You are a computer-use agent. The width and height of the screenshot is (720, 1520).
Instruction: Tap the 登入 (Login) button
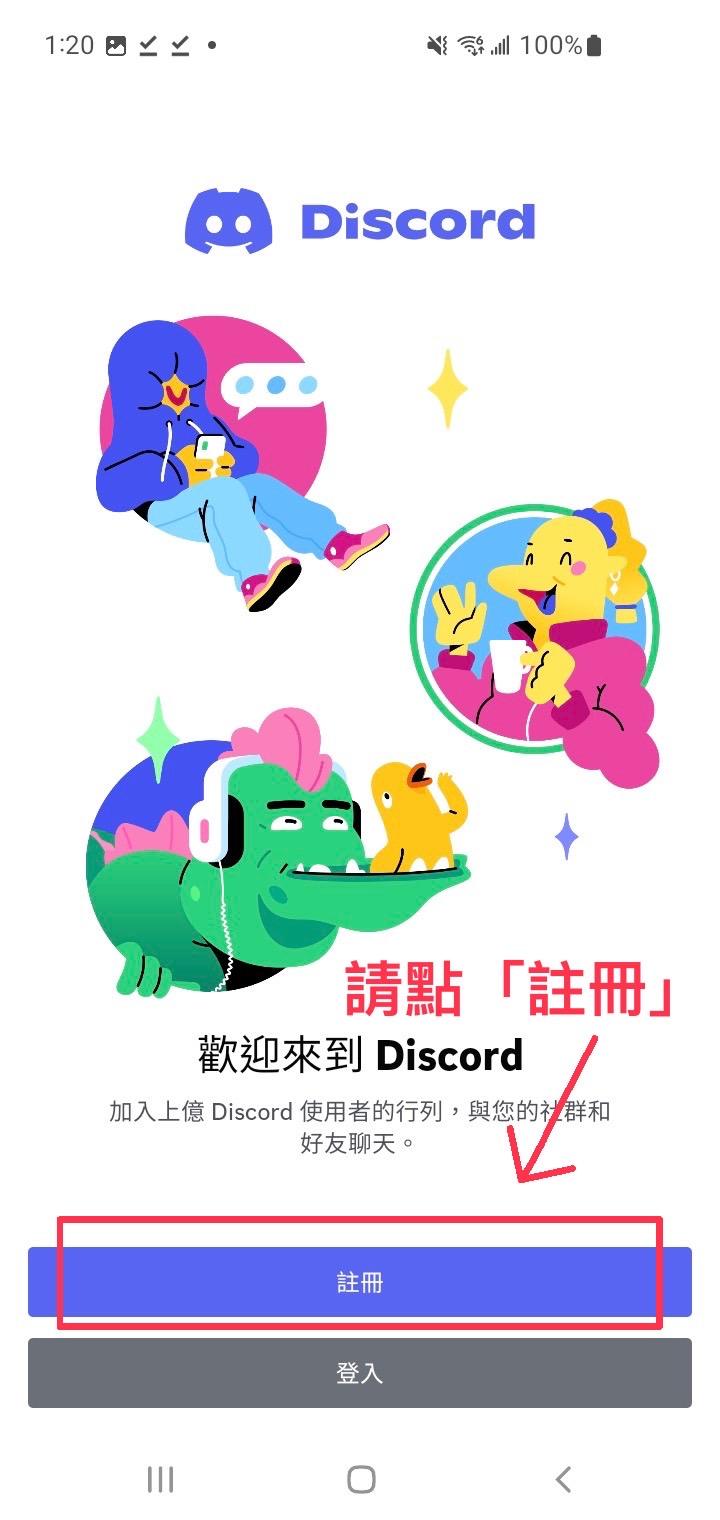pos(360,1373)
